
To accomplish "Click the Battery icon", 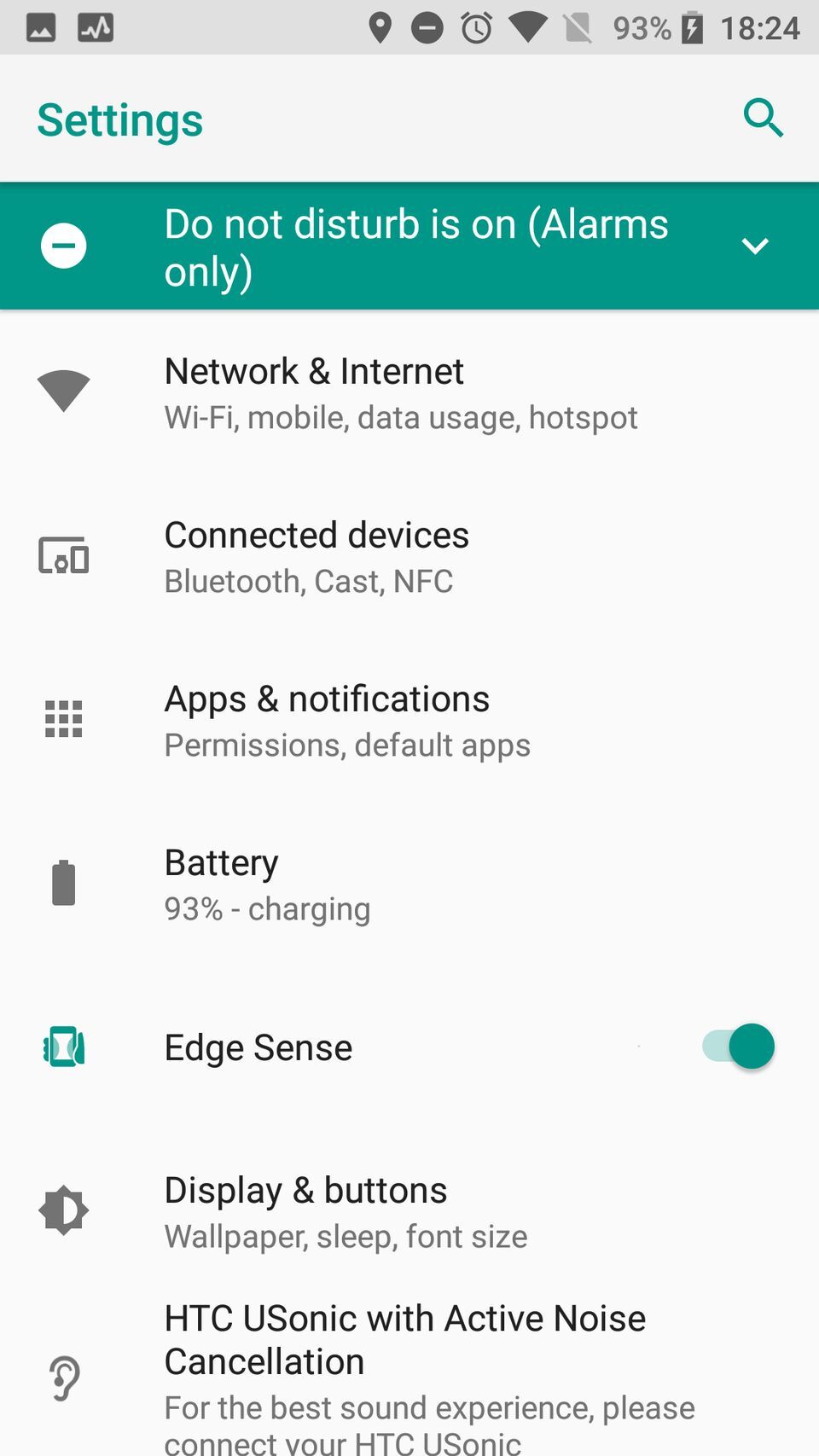I will click(63, 883).
